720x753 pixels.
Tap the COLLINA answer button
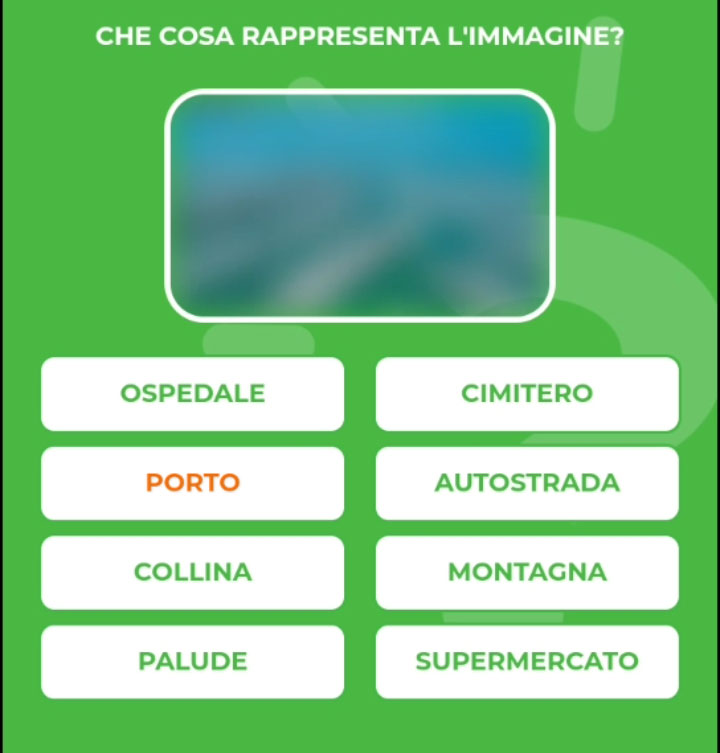192,572
